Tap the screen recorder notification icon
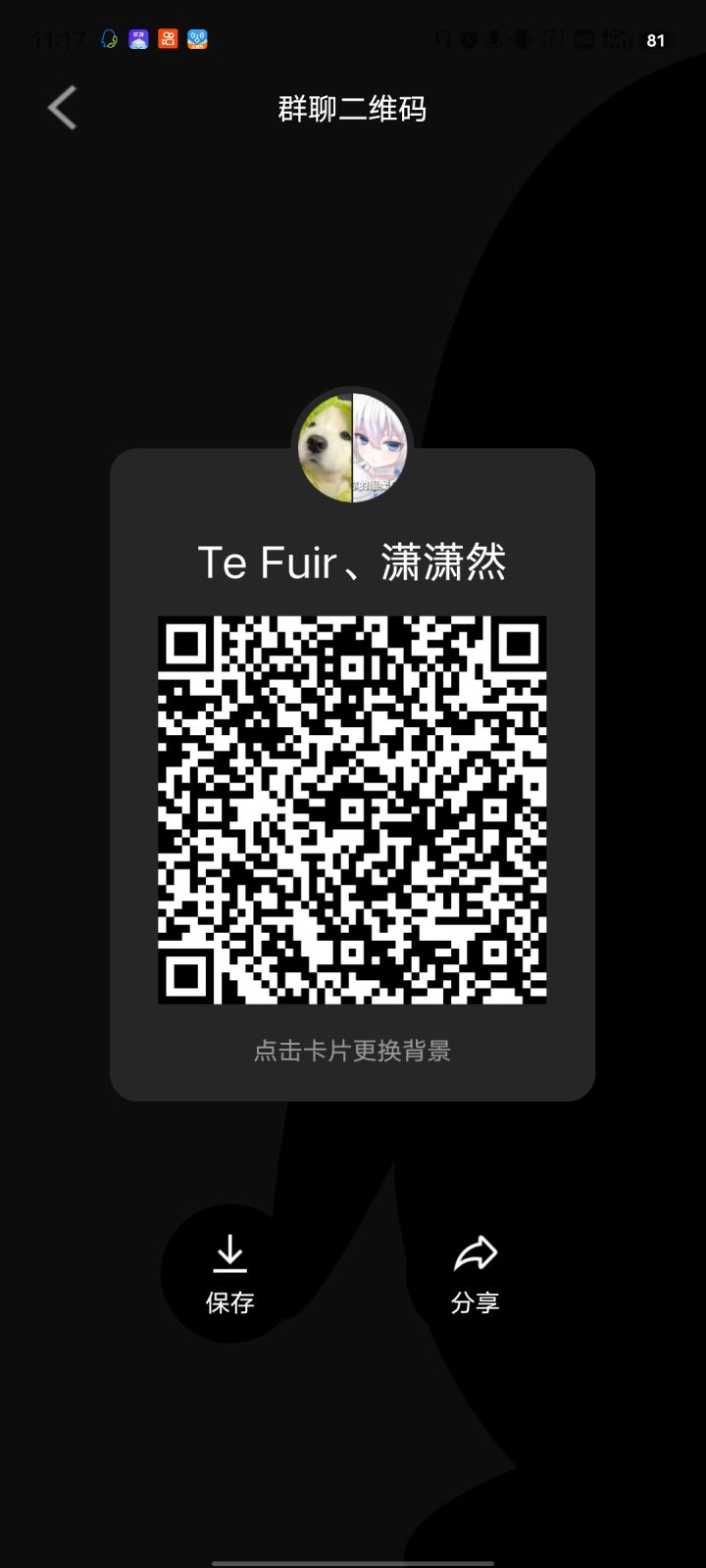Viewport: 706px width, 1568px height. point(137,39)
